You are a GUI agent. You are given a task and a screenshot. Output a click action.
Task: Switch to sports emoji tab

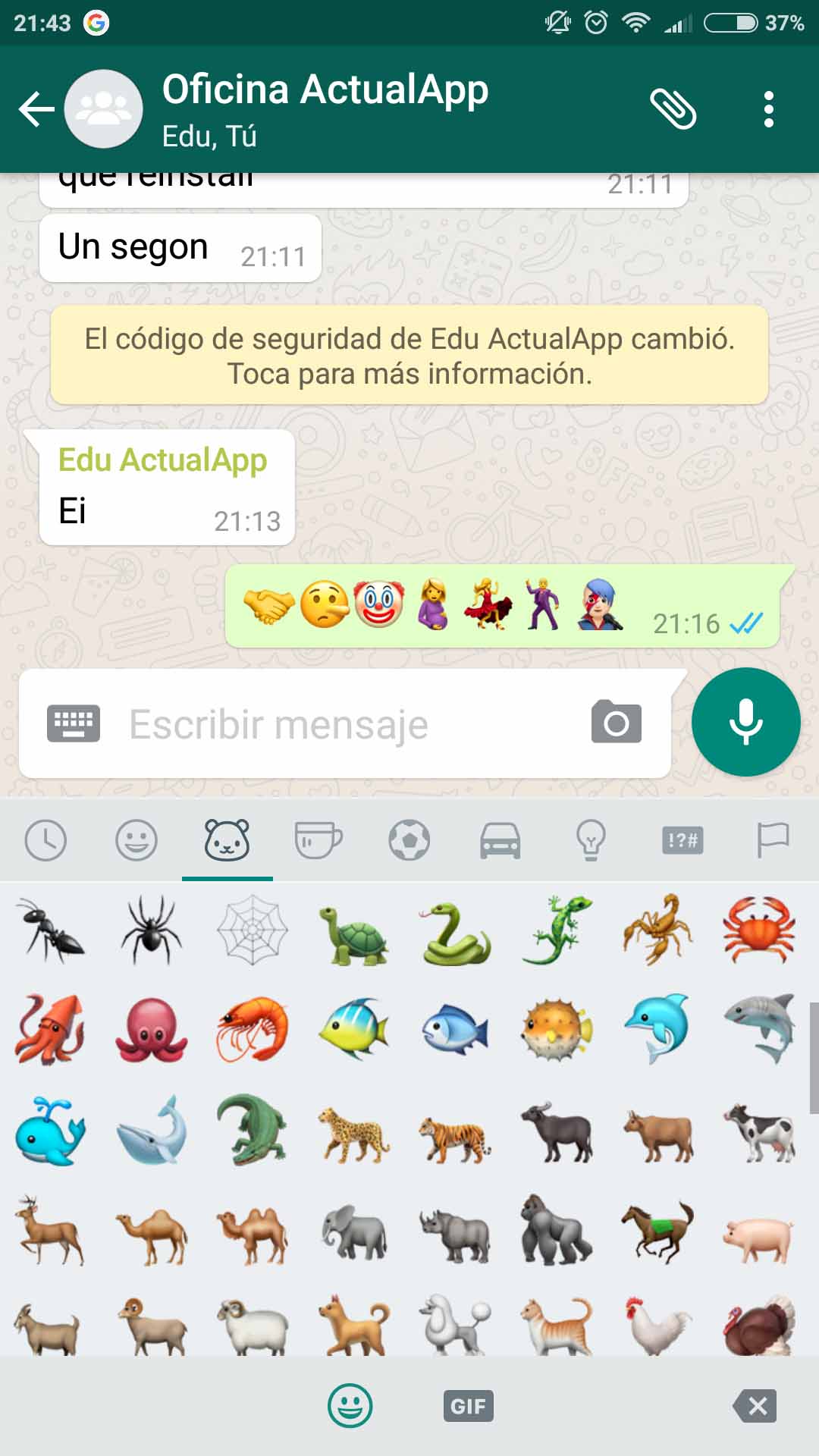click(x=409, y=840)
